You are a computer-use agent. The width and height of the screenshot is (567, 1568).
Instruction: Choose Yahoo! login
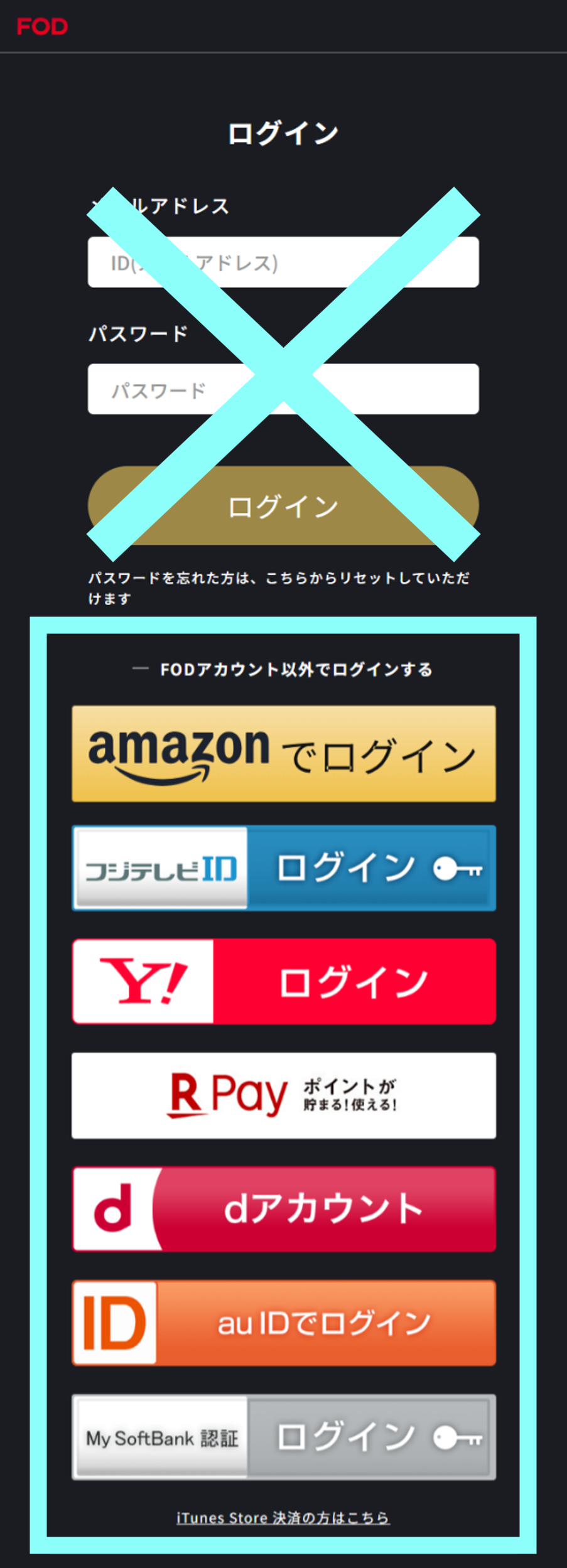(x=283, y=981)
